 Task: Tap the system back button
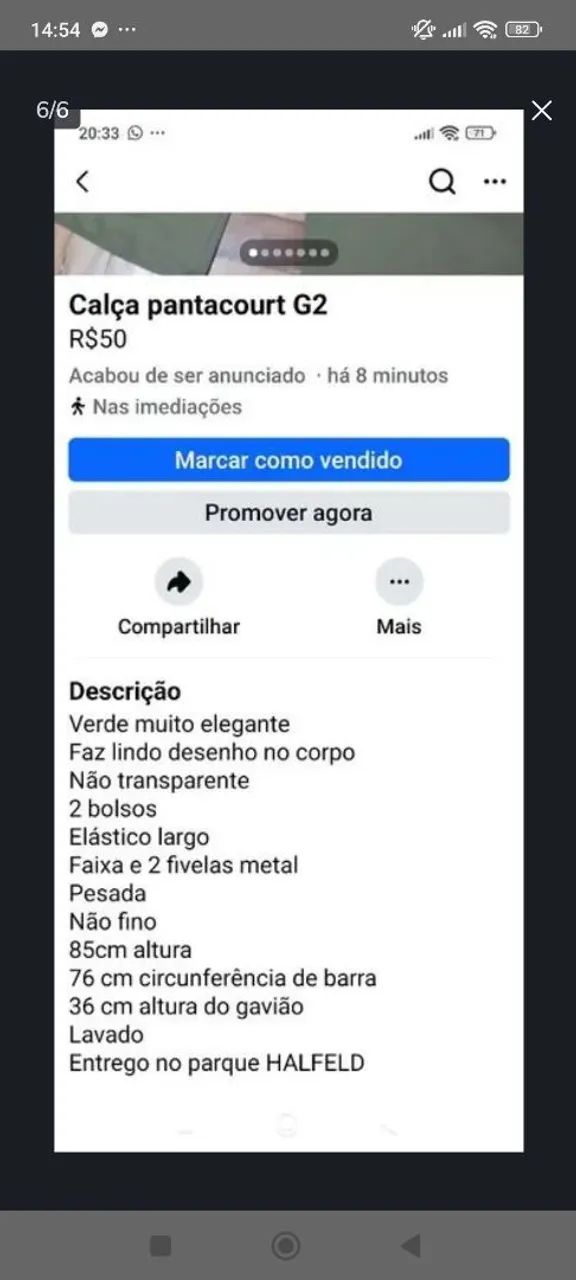pos(410,1245)
